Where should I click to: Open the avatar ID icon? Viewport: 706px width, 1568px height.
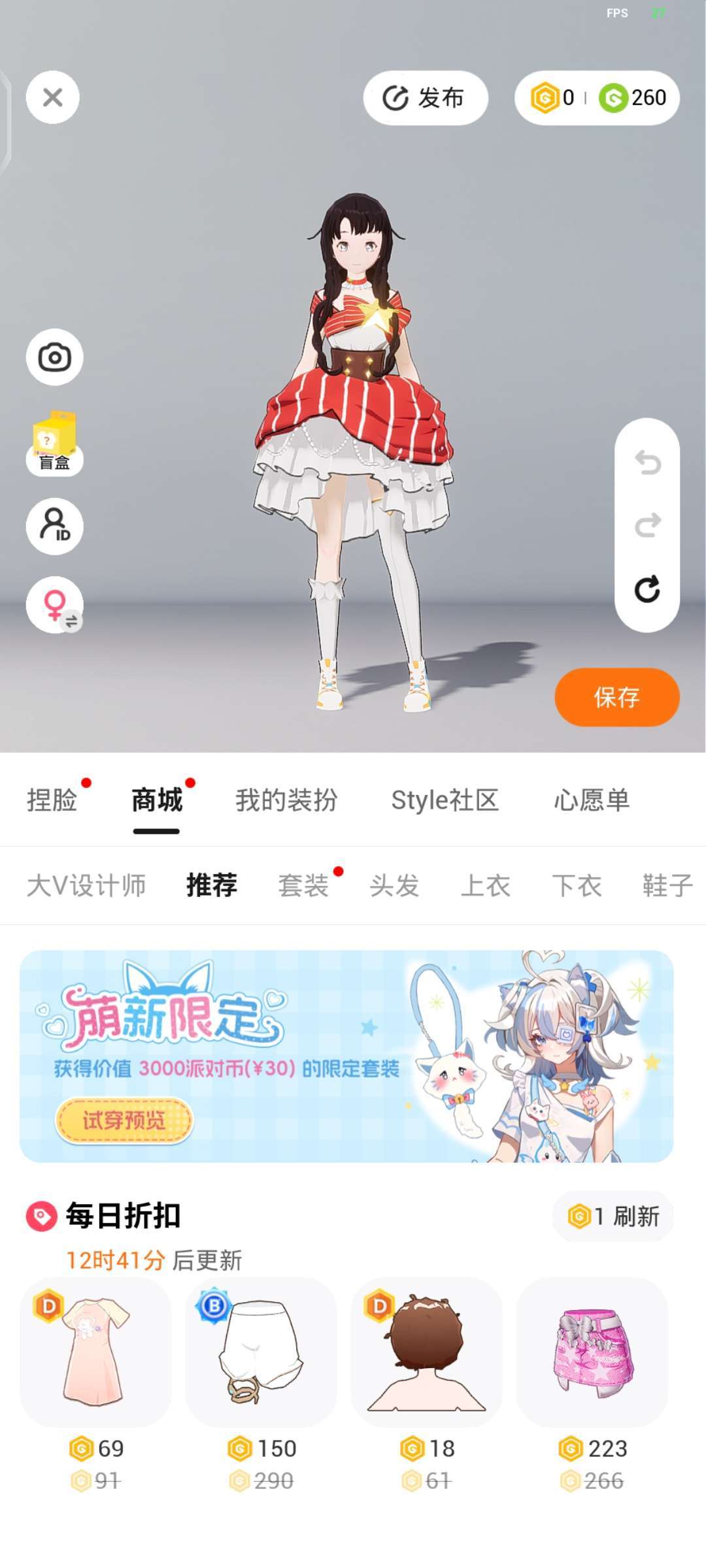(54, 526)
